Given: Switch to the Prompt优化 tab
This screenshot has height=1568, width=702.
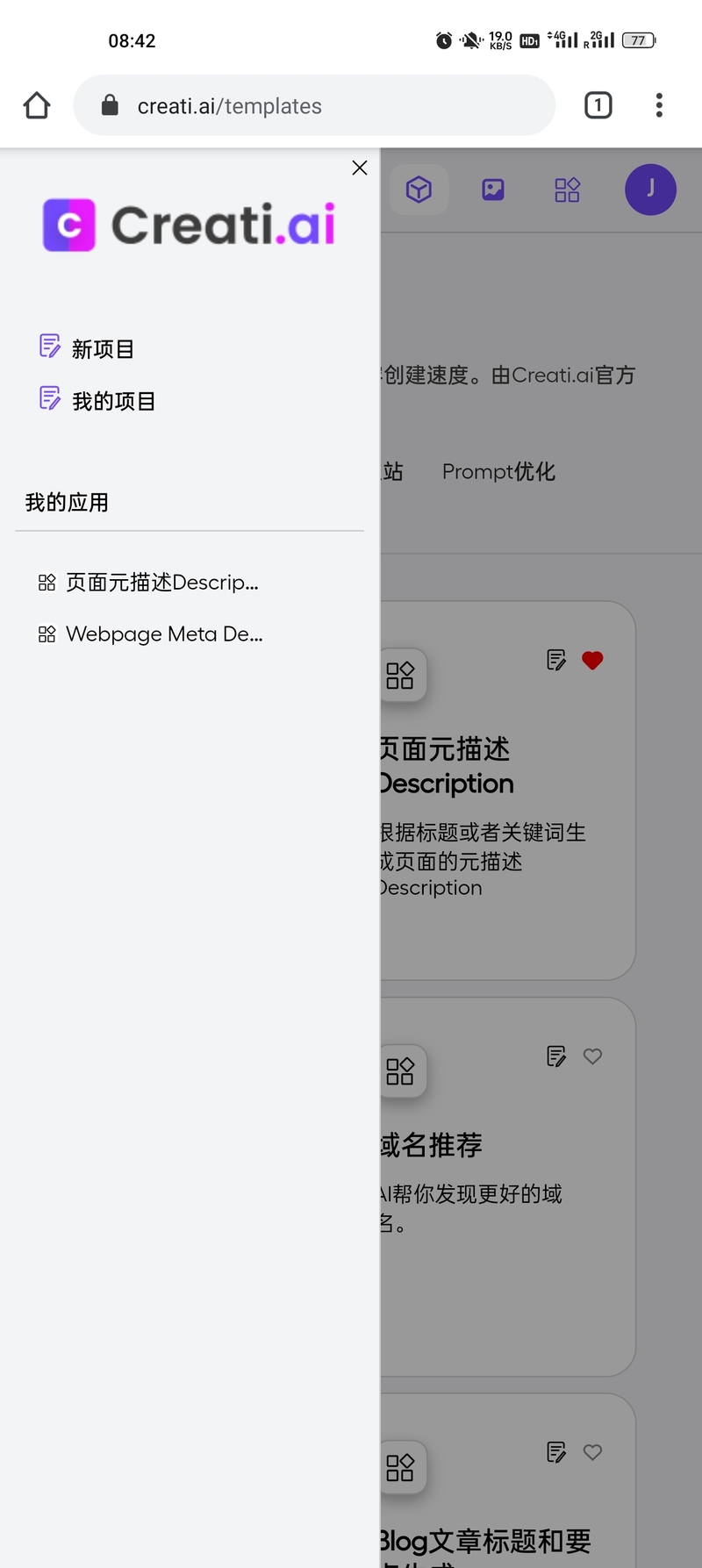Looking at the screenshot, I should click(498, 472).
